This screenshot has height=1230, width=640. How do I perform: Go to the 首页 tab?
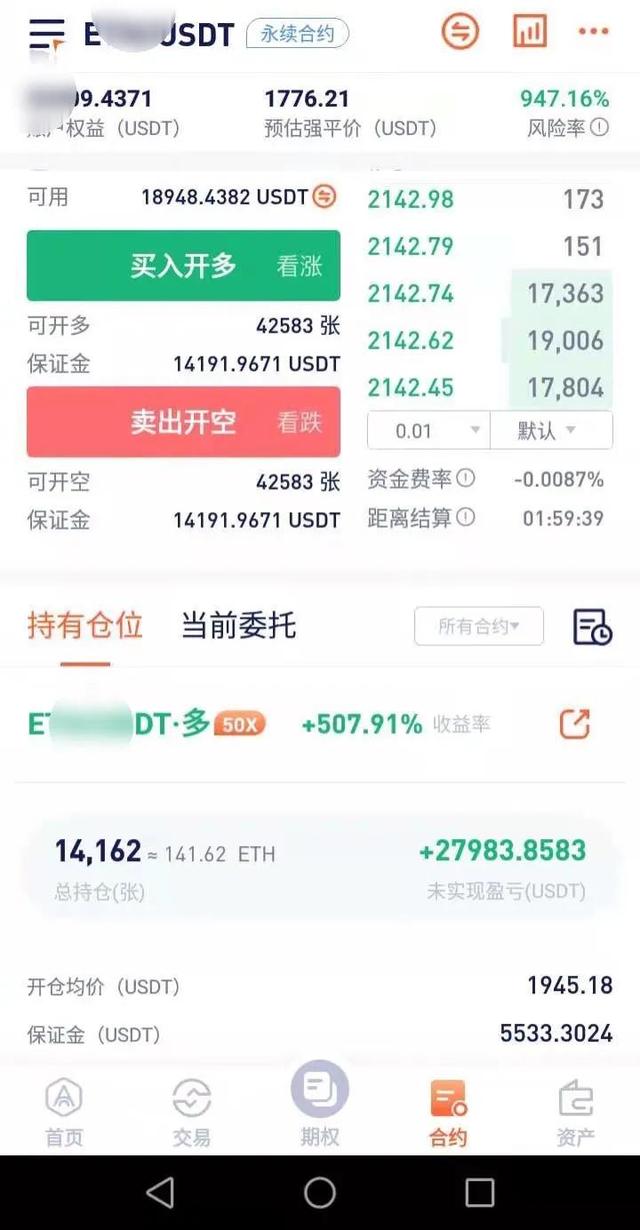[x=64, y=1112]
